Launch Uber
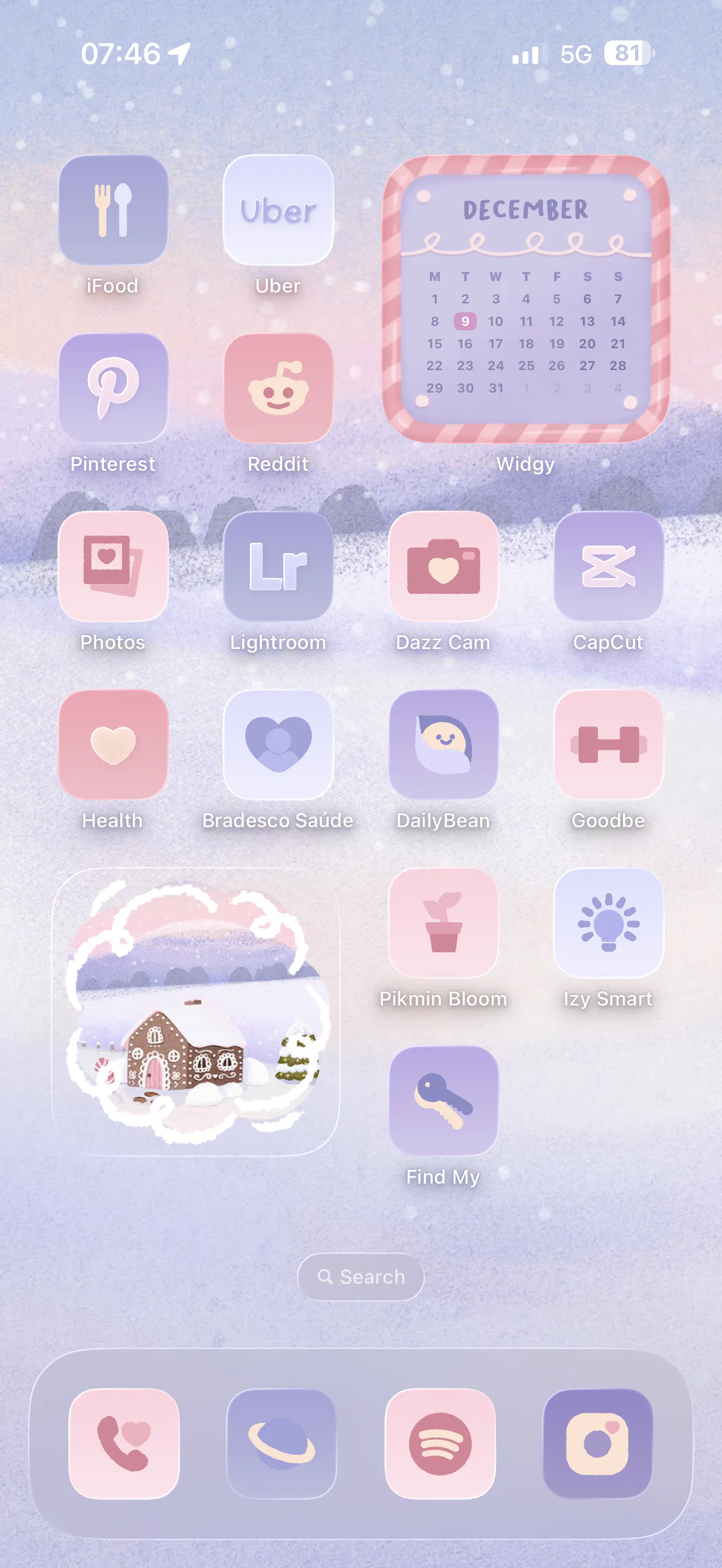This screenshot has width=722, height=1568. (x=278, y=209)
